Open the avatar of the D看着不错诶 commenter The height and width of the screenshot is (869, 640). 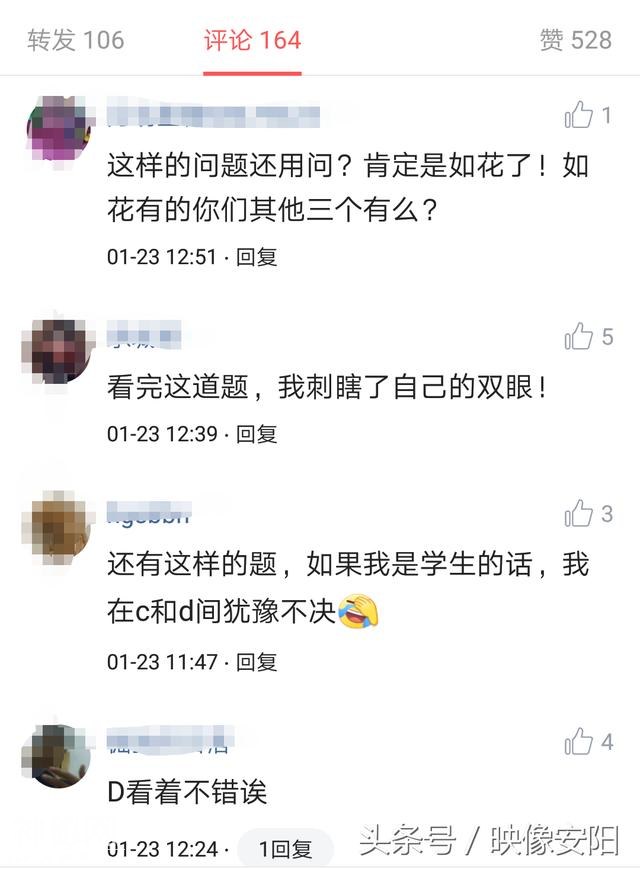click(56, 755)
